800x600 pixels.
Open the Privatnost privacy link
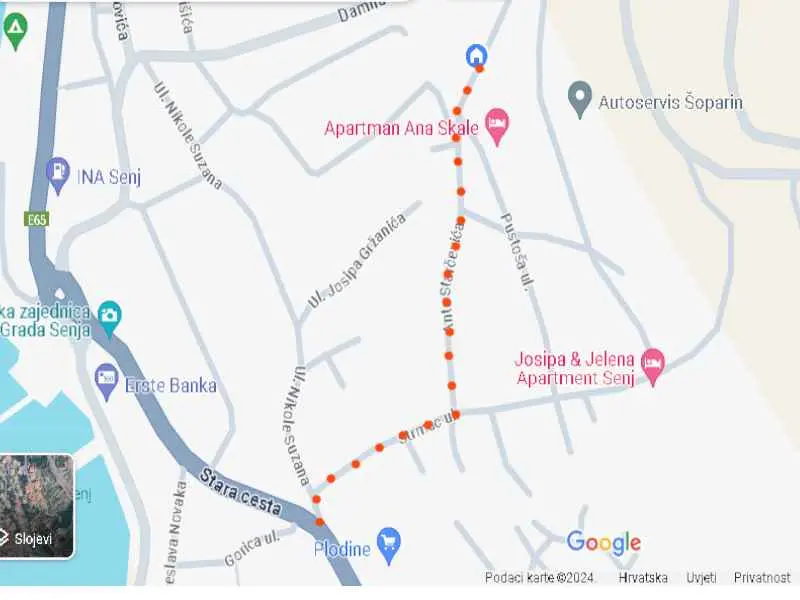(x=762, y=578)
